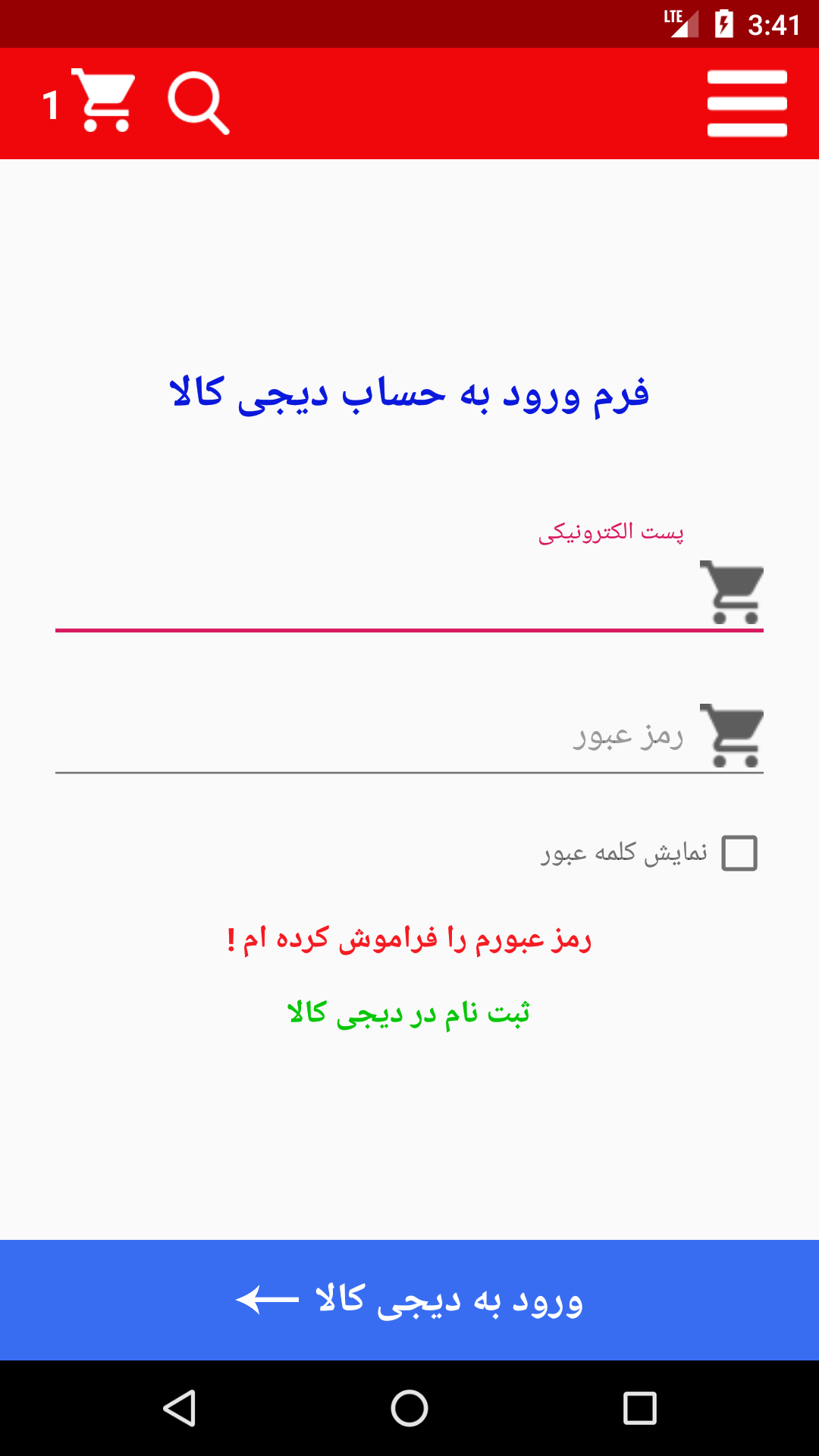Open forgot password link (رمز عبورم را فراموش کرده ام)
This screenshot has height=1456, width=819.
coord(409,940)
